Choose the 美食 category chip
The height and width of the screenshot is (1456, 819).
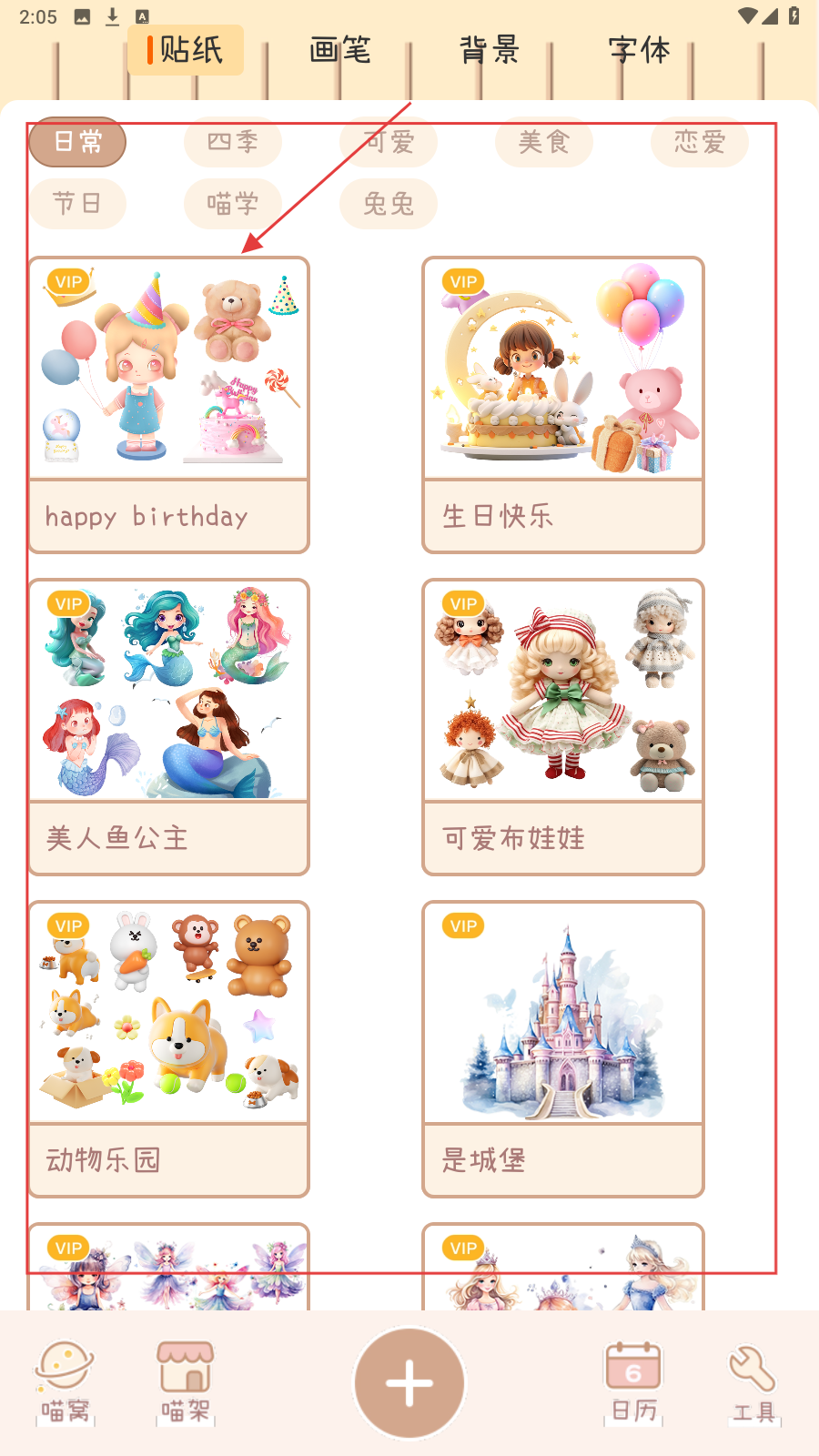(544, 142)
